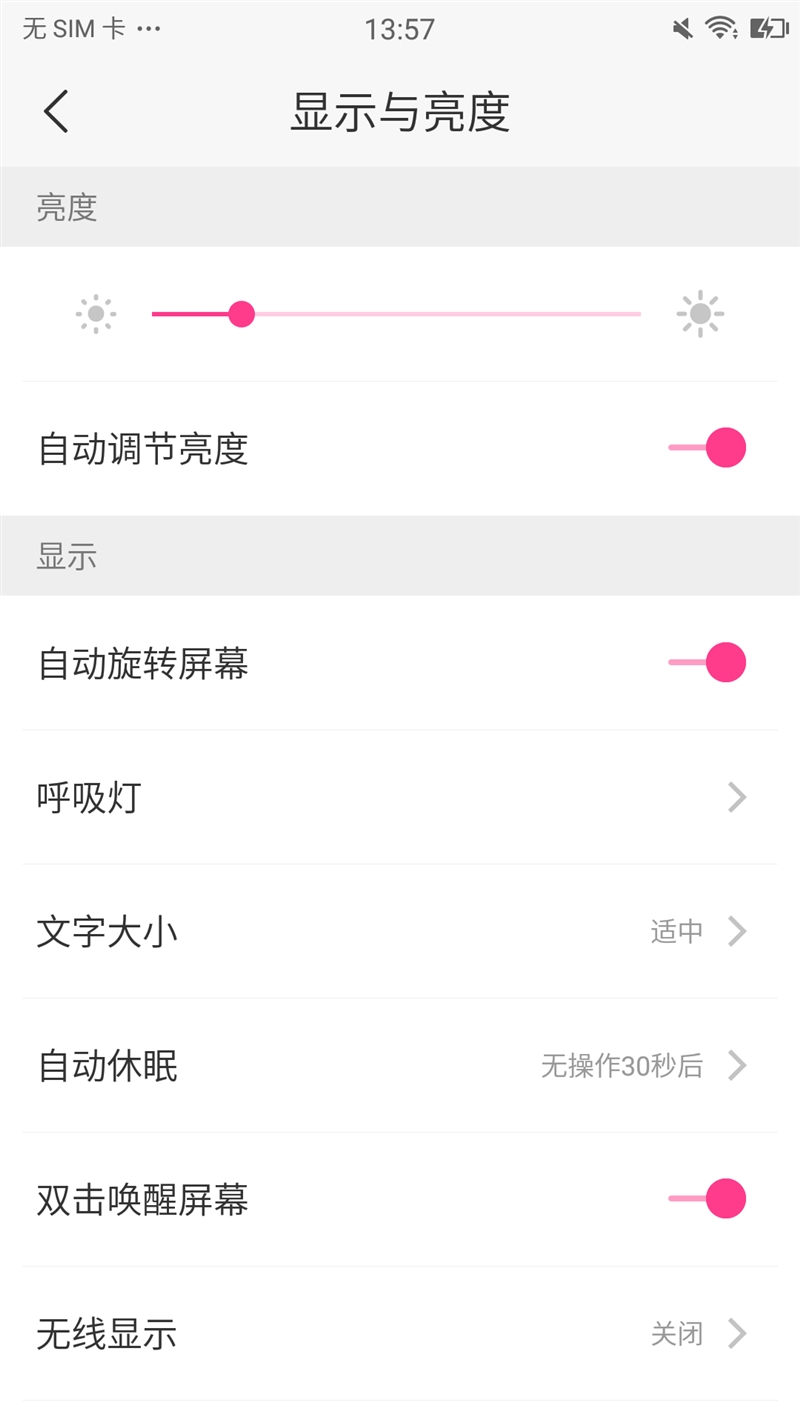Image resolution: width=800 pixels, height=1422 pixels.
Task: Expand the 呼吸灯 settings chevron
Action: coord(737,797)
